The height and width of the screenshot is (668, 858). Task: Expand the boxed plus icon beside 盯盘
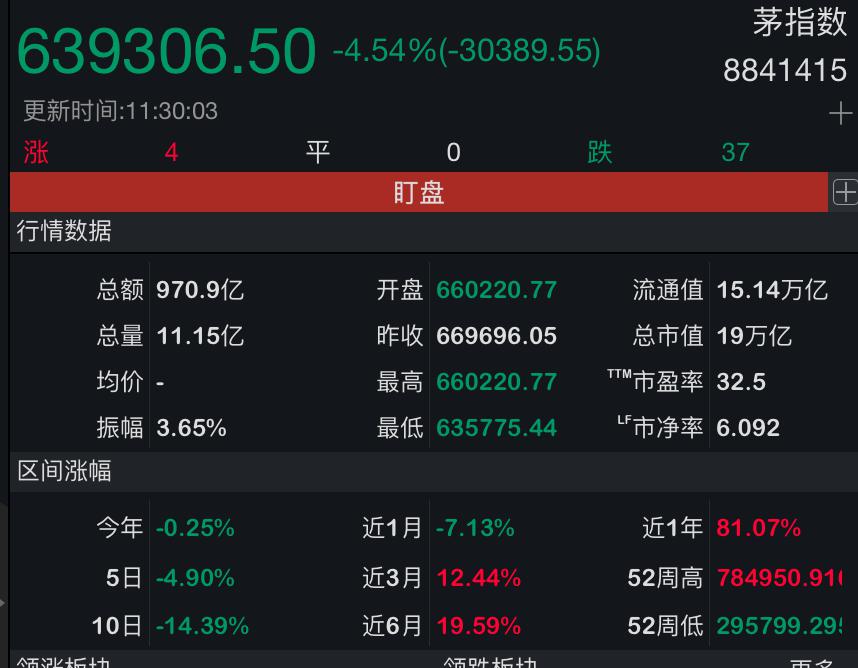point(845,192)
